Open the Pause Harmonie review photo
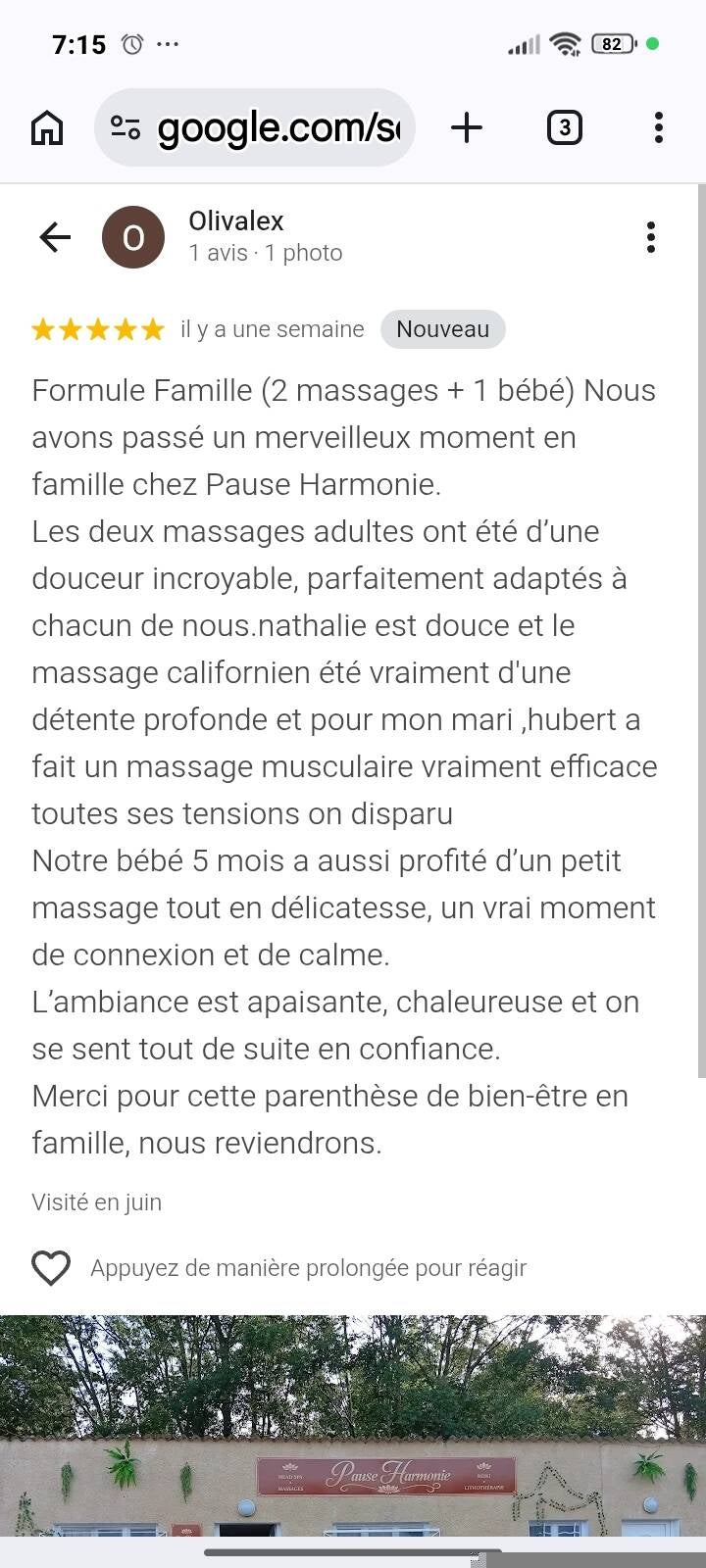Image resolution: width=706 pixels, height=1568 pixels. point(353,1426)
